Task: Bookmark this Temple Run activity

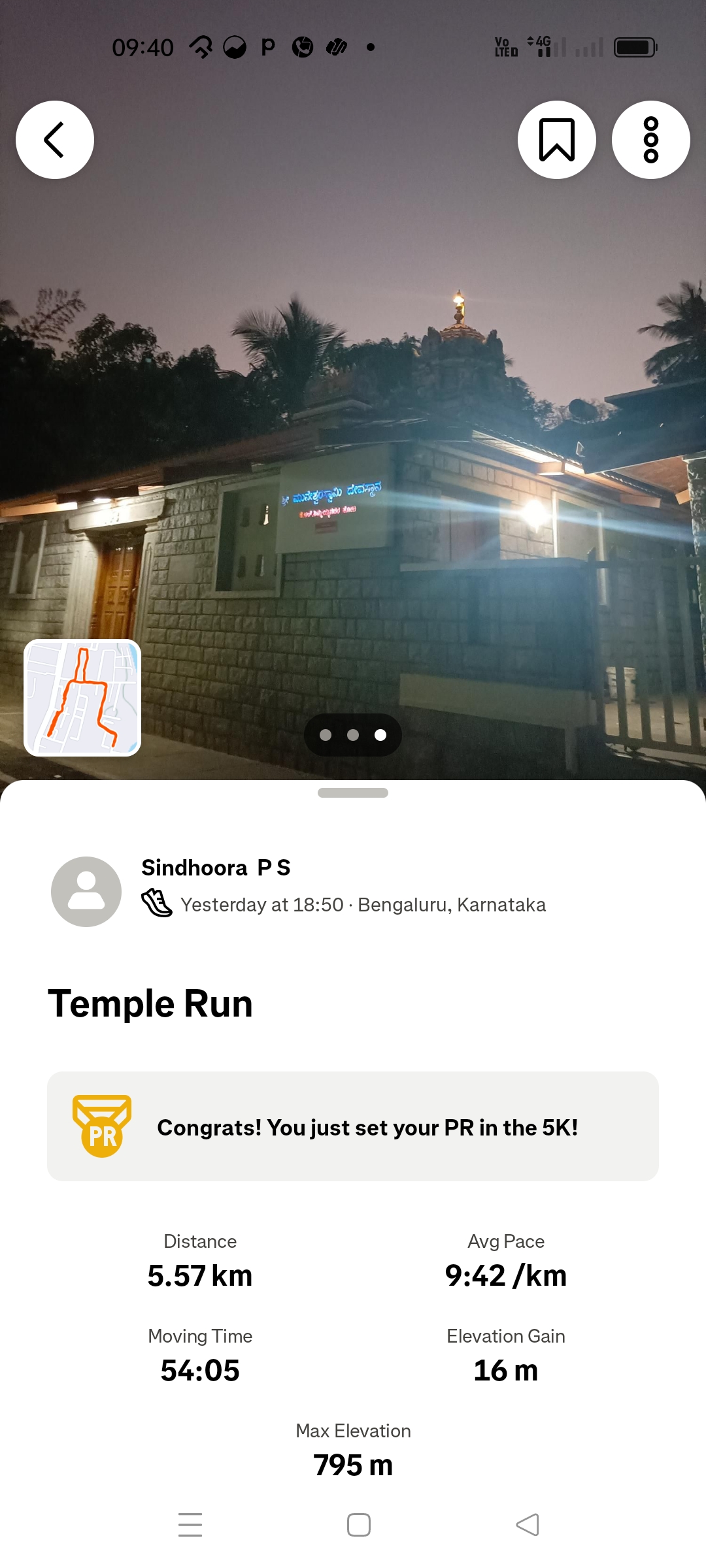Action: click(557, 140)
